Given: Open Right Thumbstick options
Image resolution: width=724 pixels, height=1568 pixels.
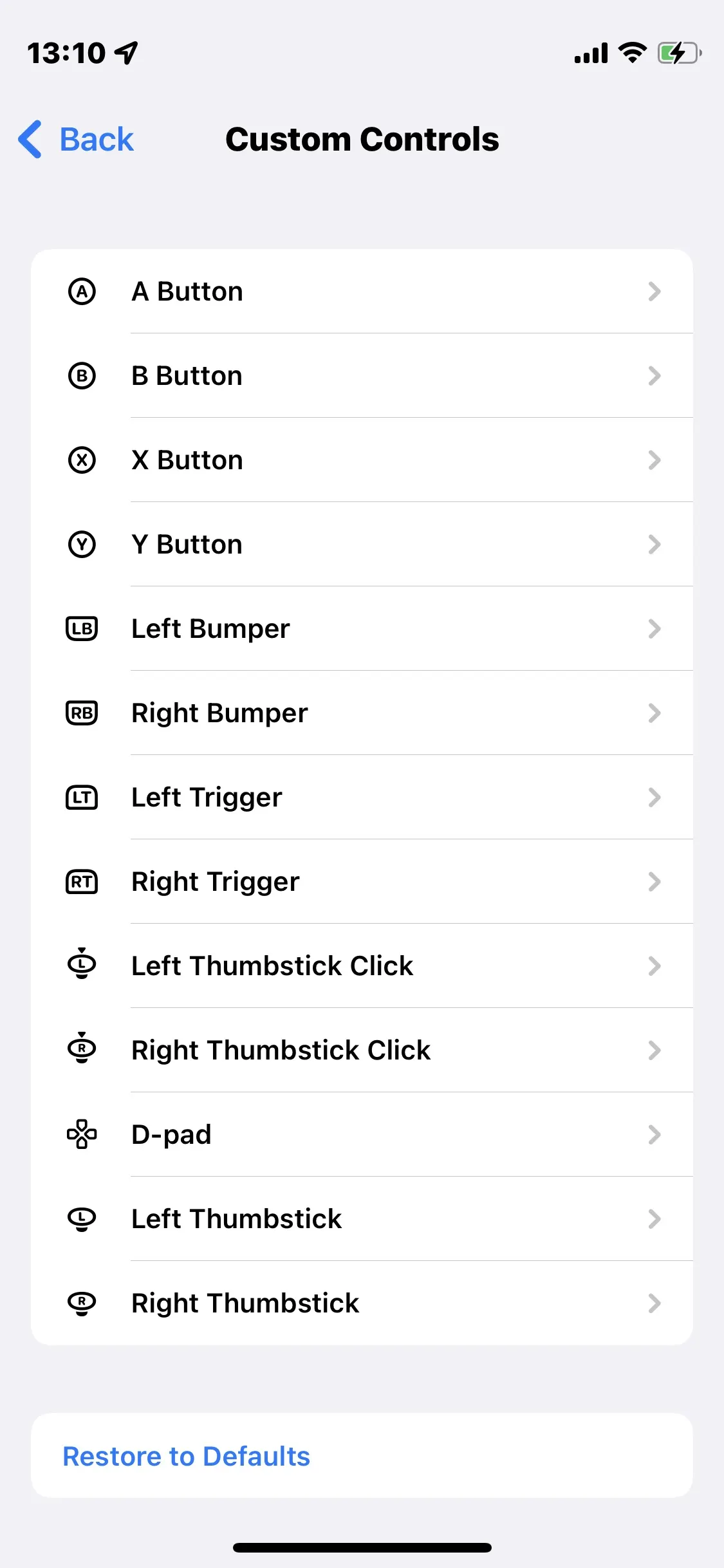Looking at the screenshot, I should pos(362,1303).
